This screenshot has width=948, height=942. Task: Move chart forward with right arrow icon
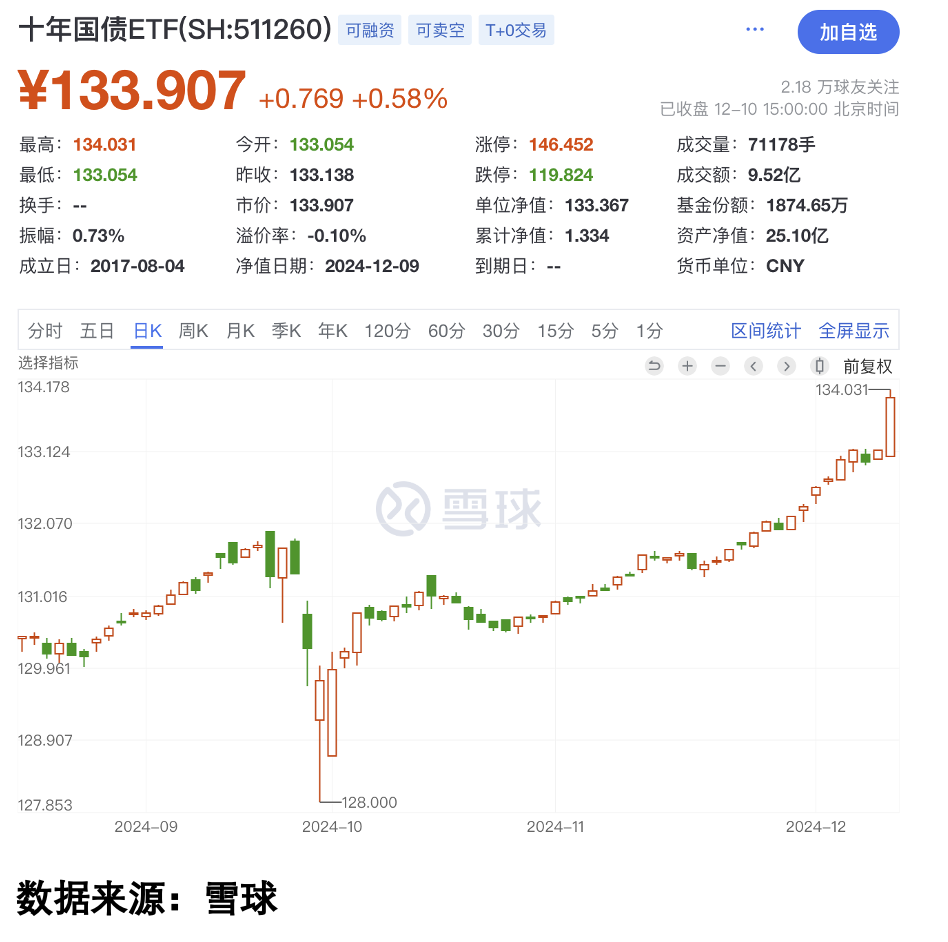coord(787,366)
